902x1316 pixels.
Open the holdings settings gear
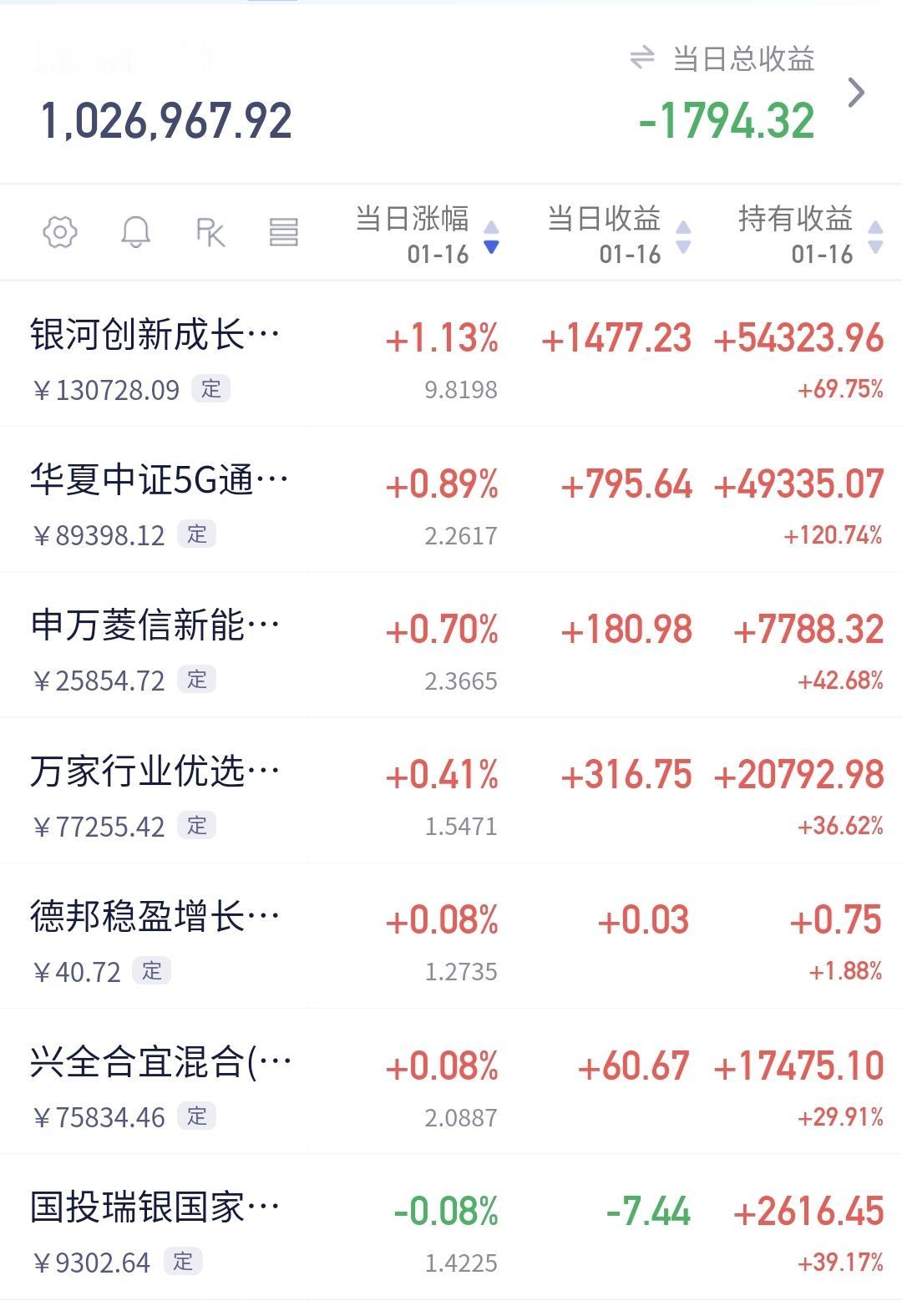[x=60, y=232]
